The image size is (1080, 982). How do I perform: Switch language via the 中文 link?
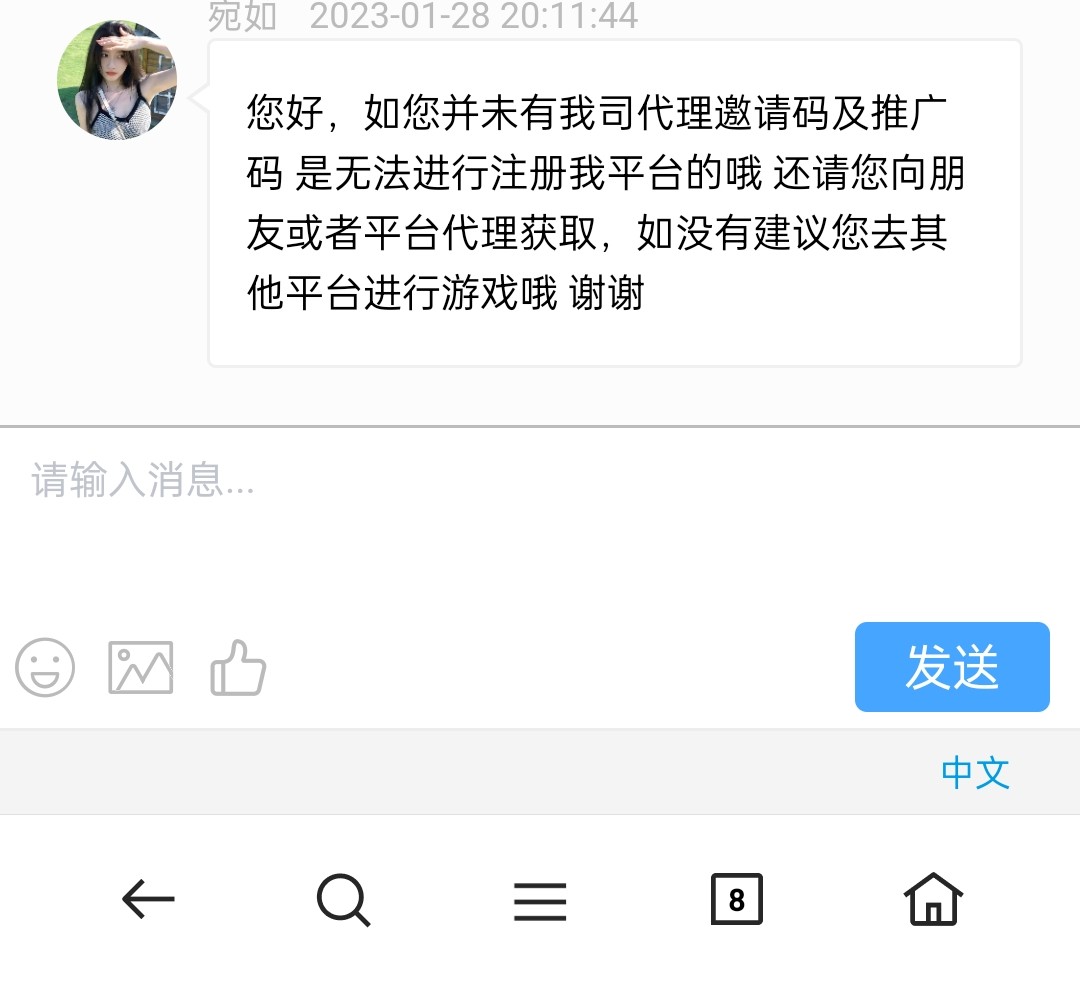975,772
